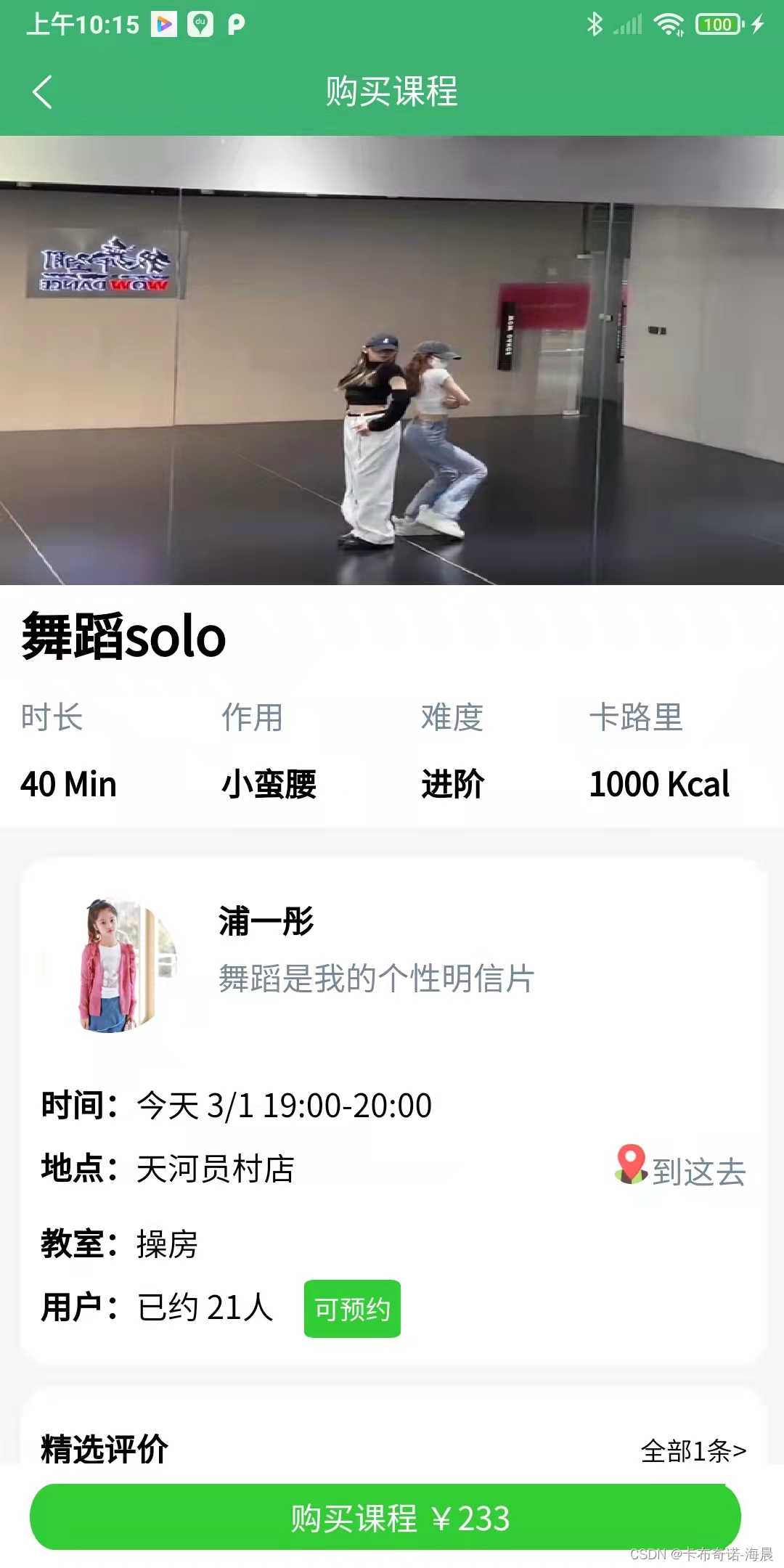Buy the course for ¥233
This screenshot has width=784, height=1568.
click(385, 1517)
